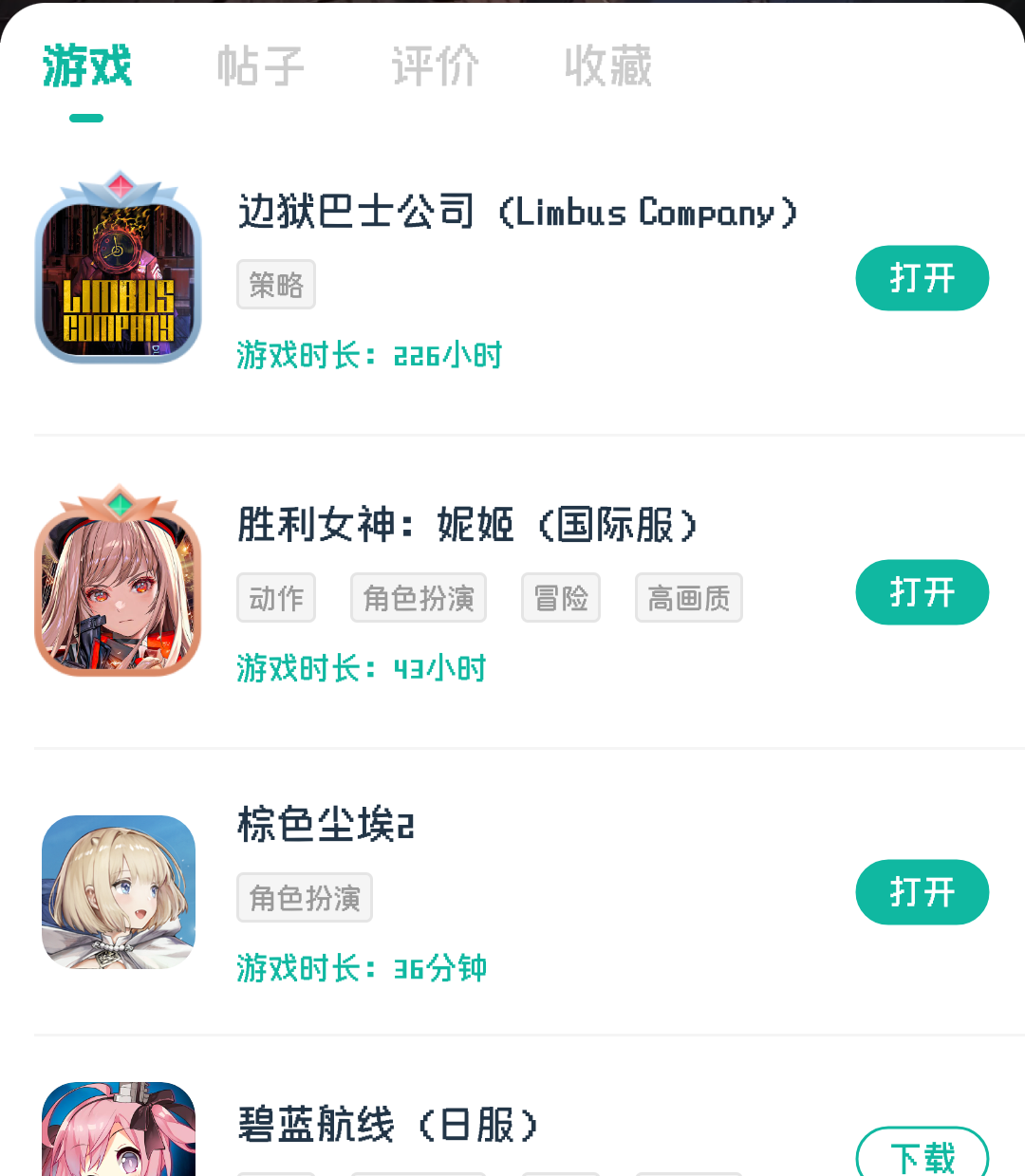Open the 收藏 tab
The width and height of the screenshot is (1025, 1176).
pyautogui.click(x=608, y=66)
